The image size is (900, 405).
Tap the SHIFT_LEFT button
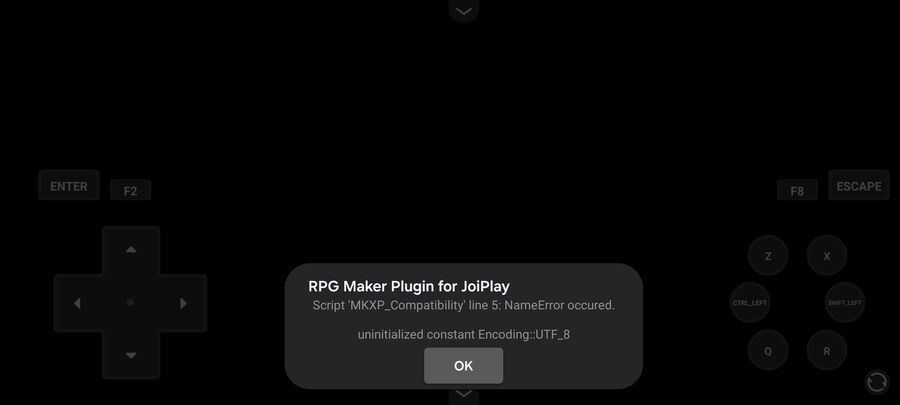click(x=845, y=302)
